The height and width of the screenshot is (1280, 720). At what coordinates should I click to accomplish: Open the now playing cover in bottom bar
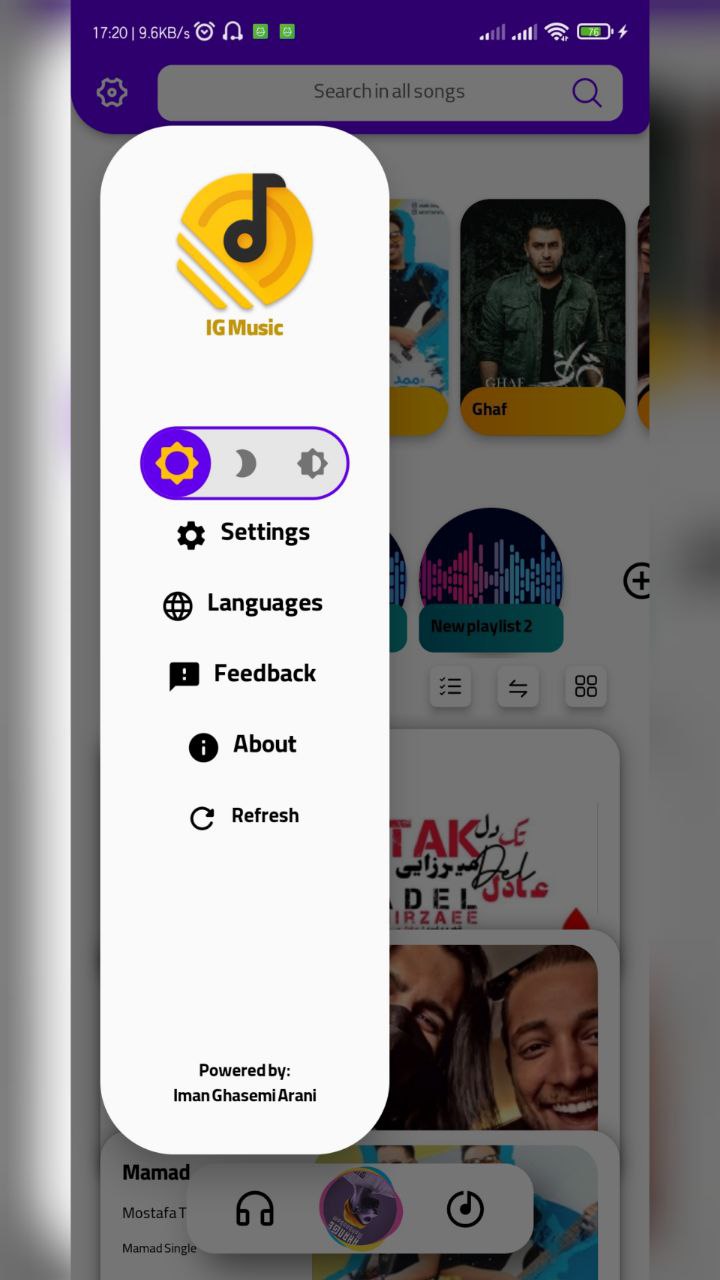point(360,1209)
